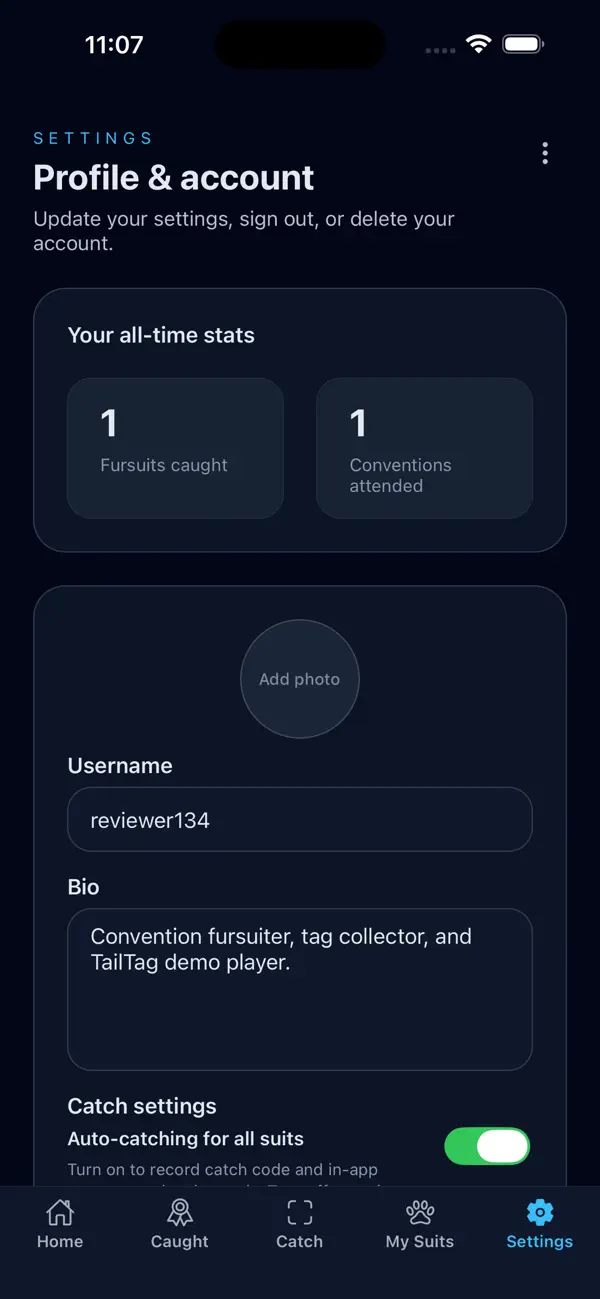This screenshot has height=1299, width=600.
Task: Edit the Username field
Action: 300,820
